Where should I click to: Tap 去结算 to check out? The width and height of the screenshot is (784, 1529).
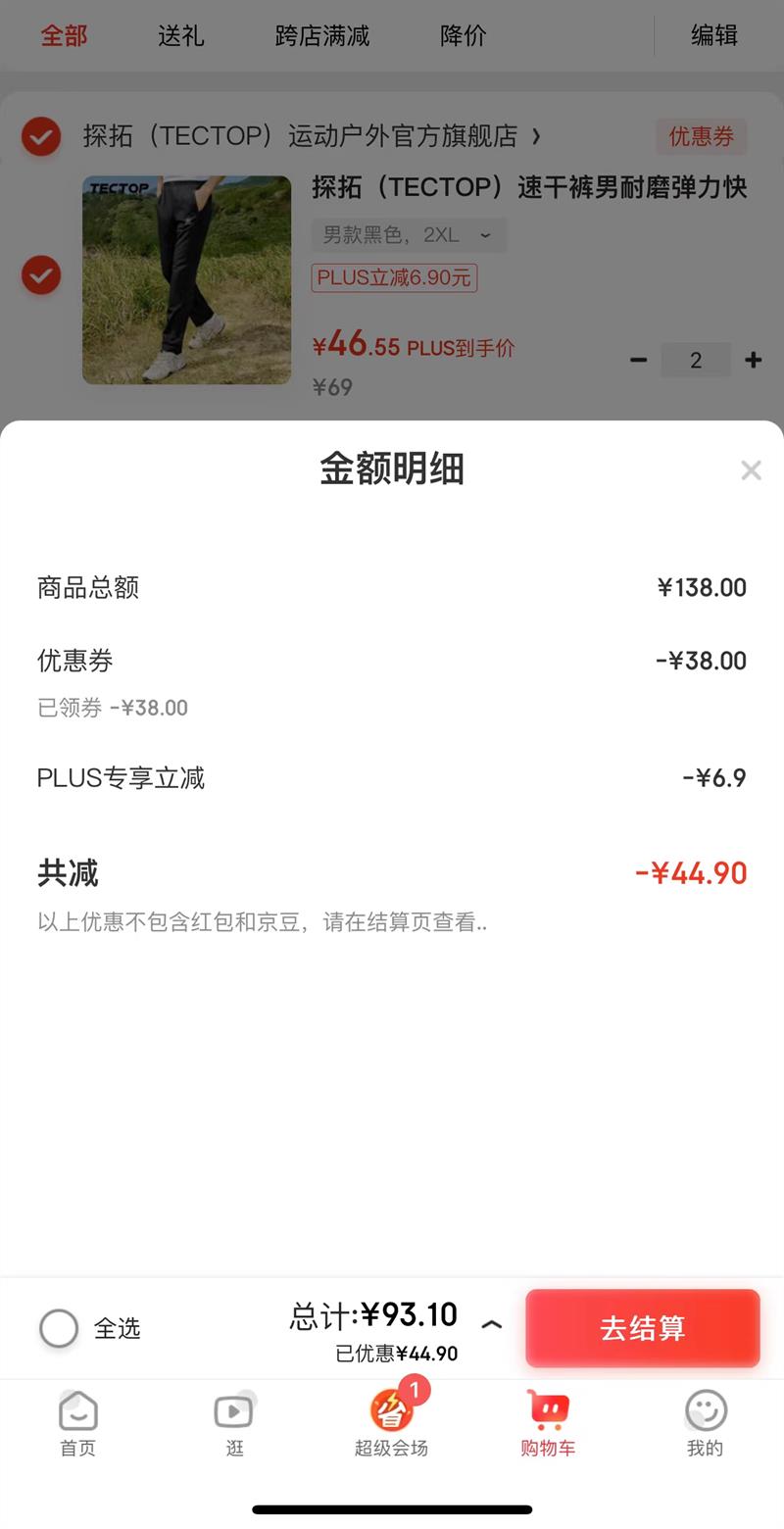coord(642,1328)
